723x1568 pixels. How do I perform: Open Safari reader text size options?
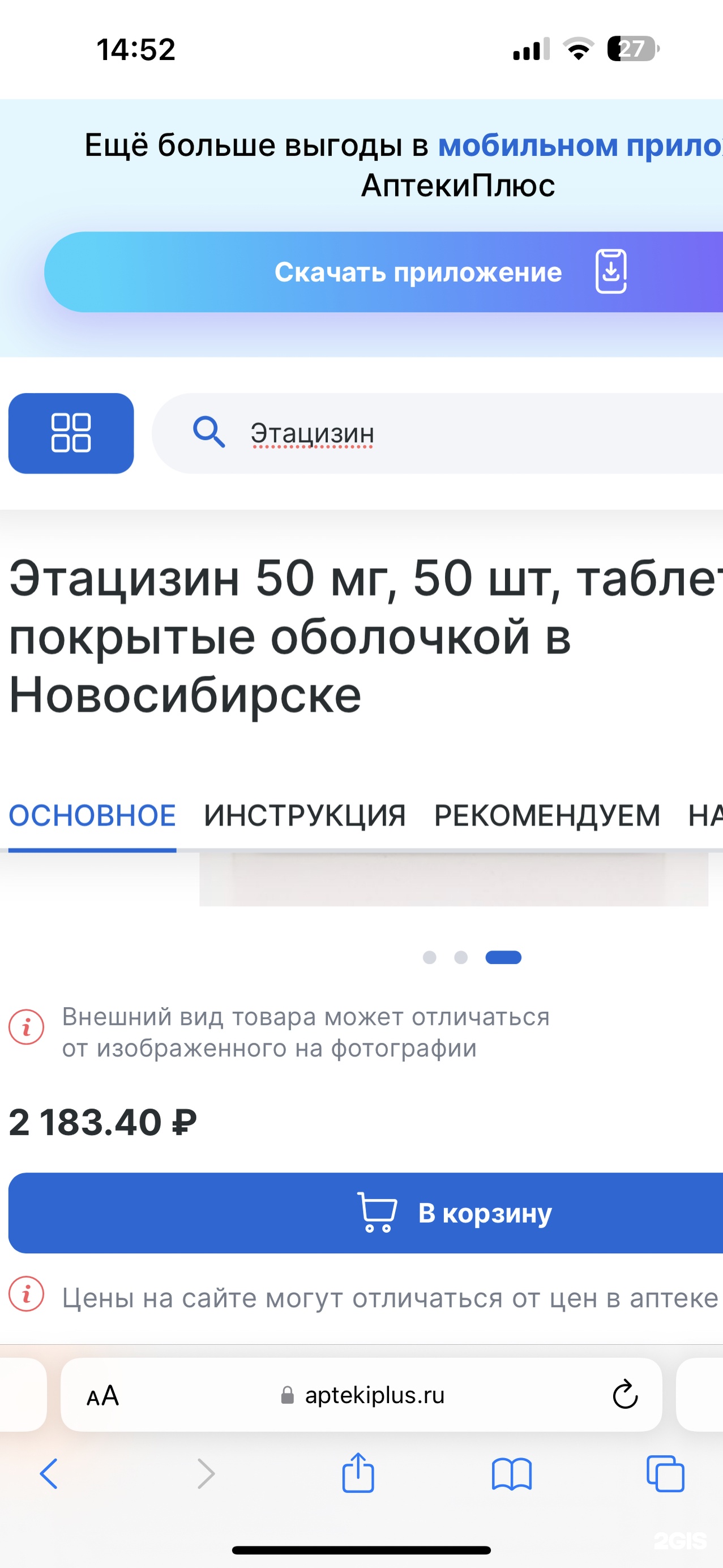[x=102, y=1395]
